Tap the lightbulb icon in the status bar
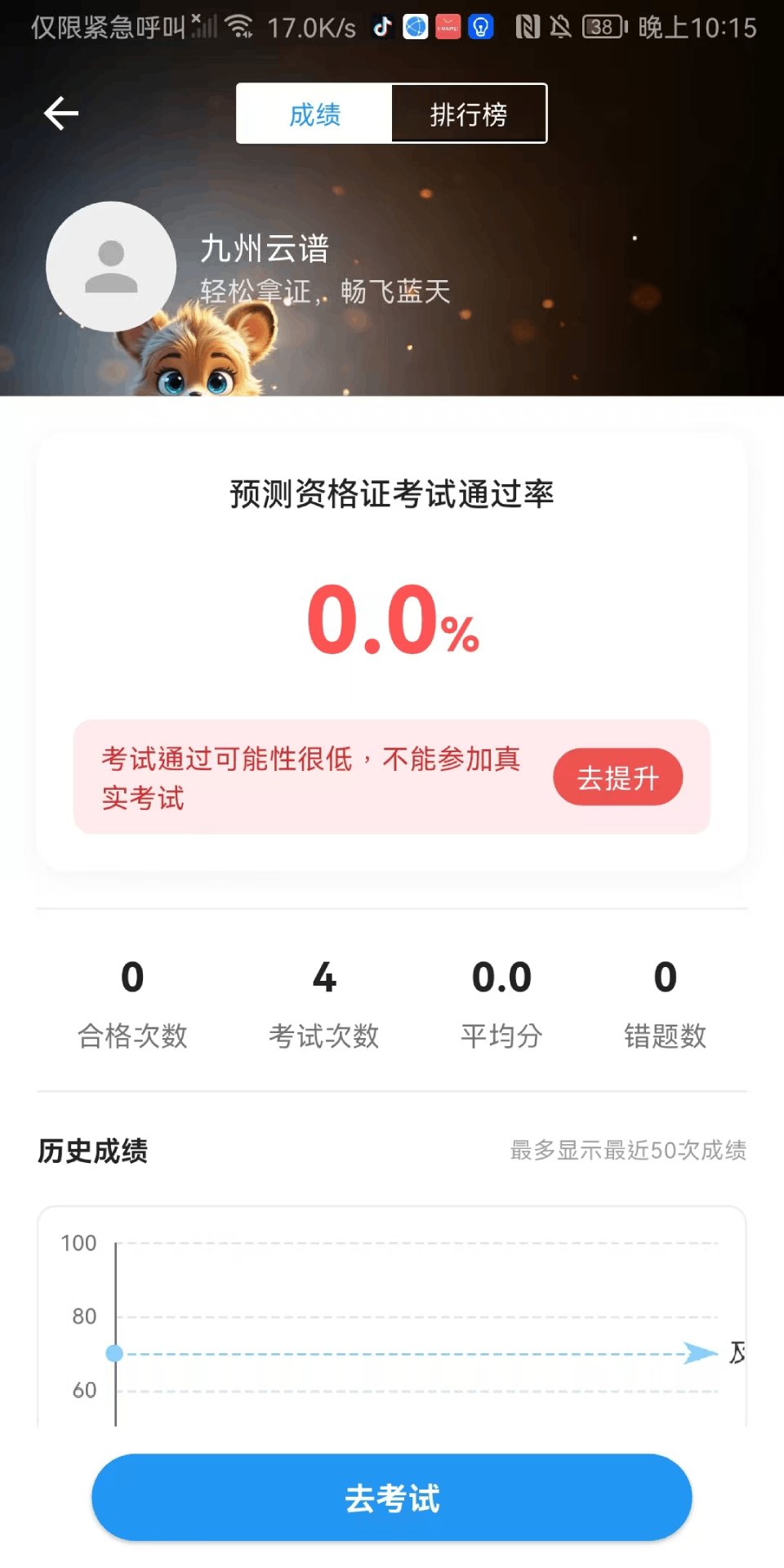 [x=480, y=26]
